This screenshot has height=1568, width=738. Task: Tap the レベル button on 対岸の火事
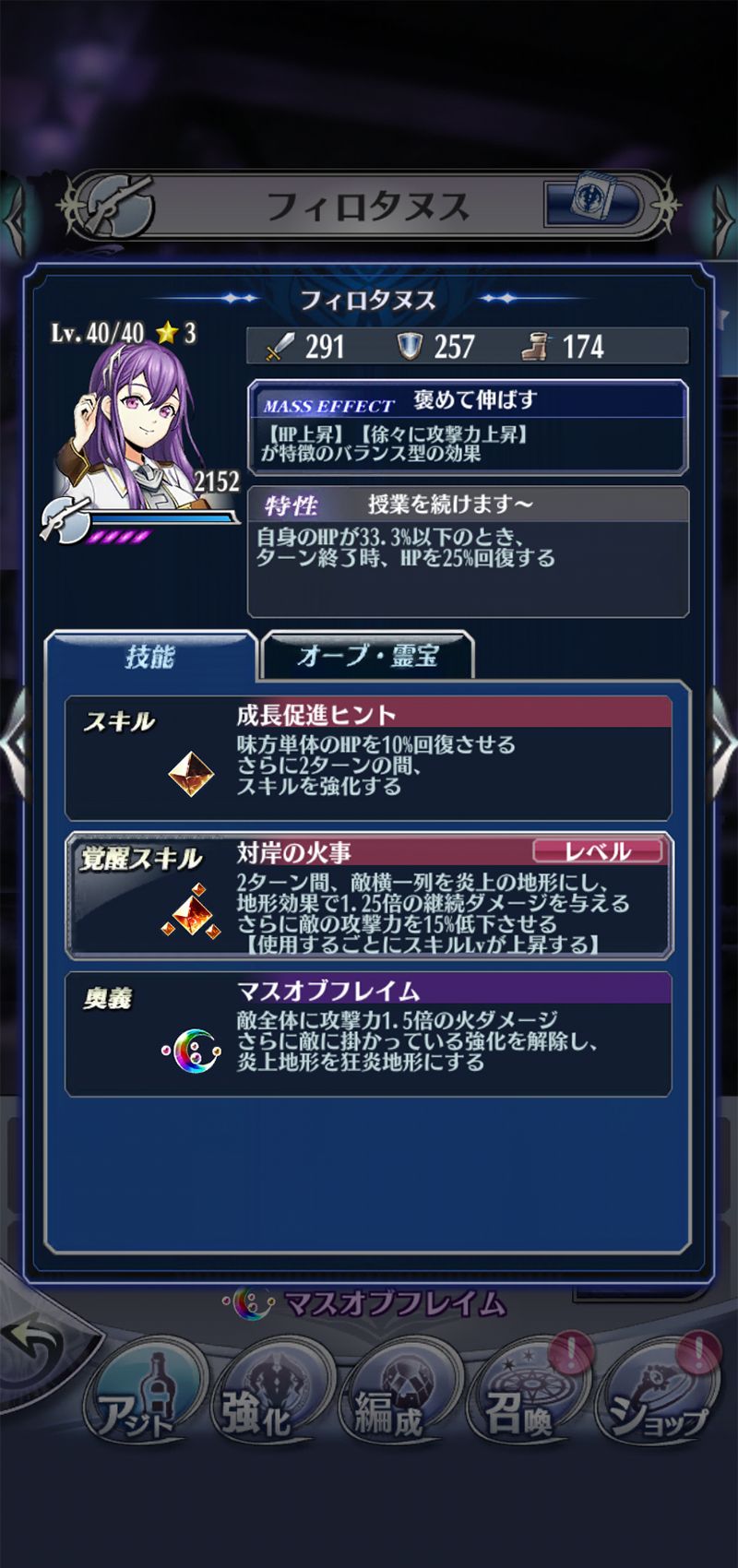(598, 850)
